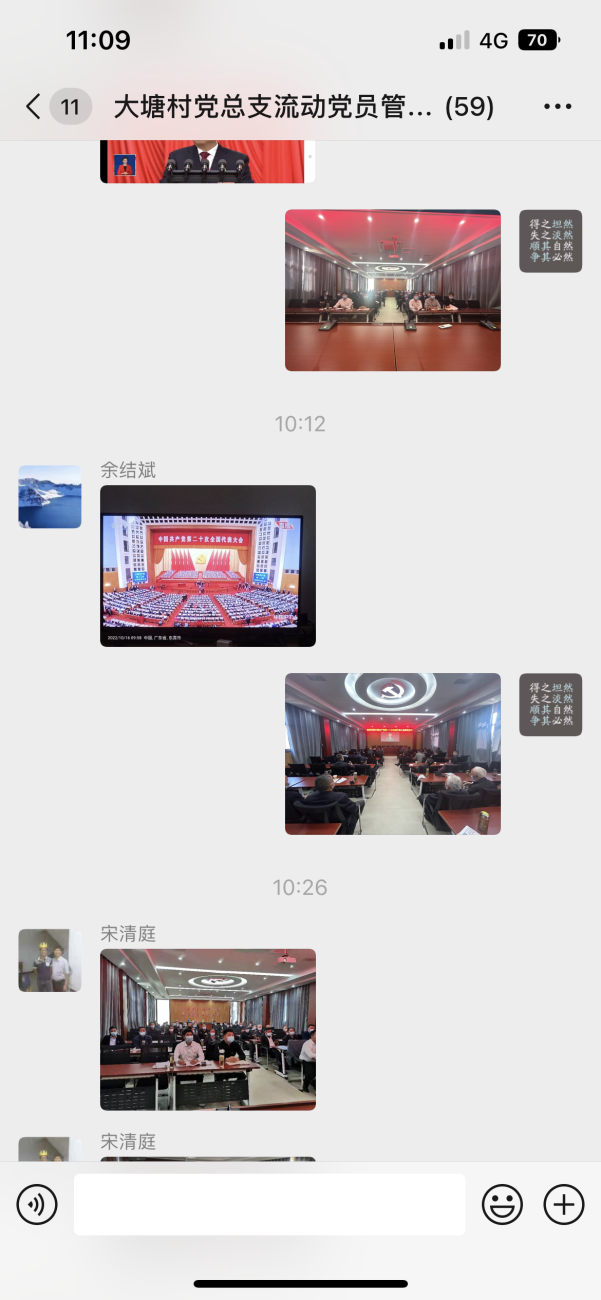The height and width of the screenshot is (1300, 601).
Task: Open 余结斌's congress hall photo
Action: (x=208, y=566)
